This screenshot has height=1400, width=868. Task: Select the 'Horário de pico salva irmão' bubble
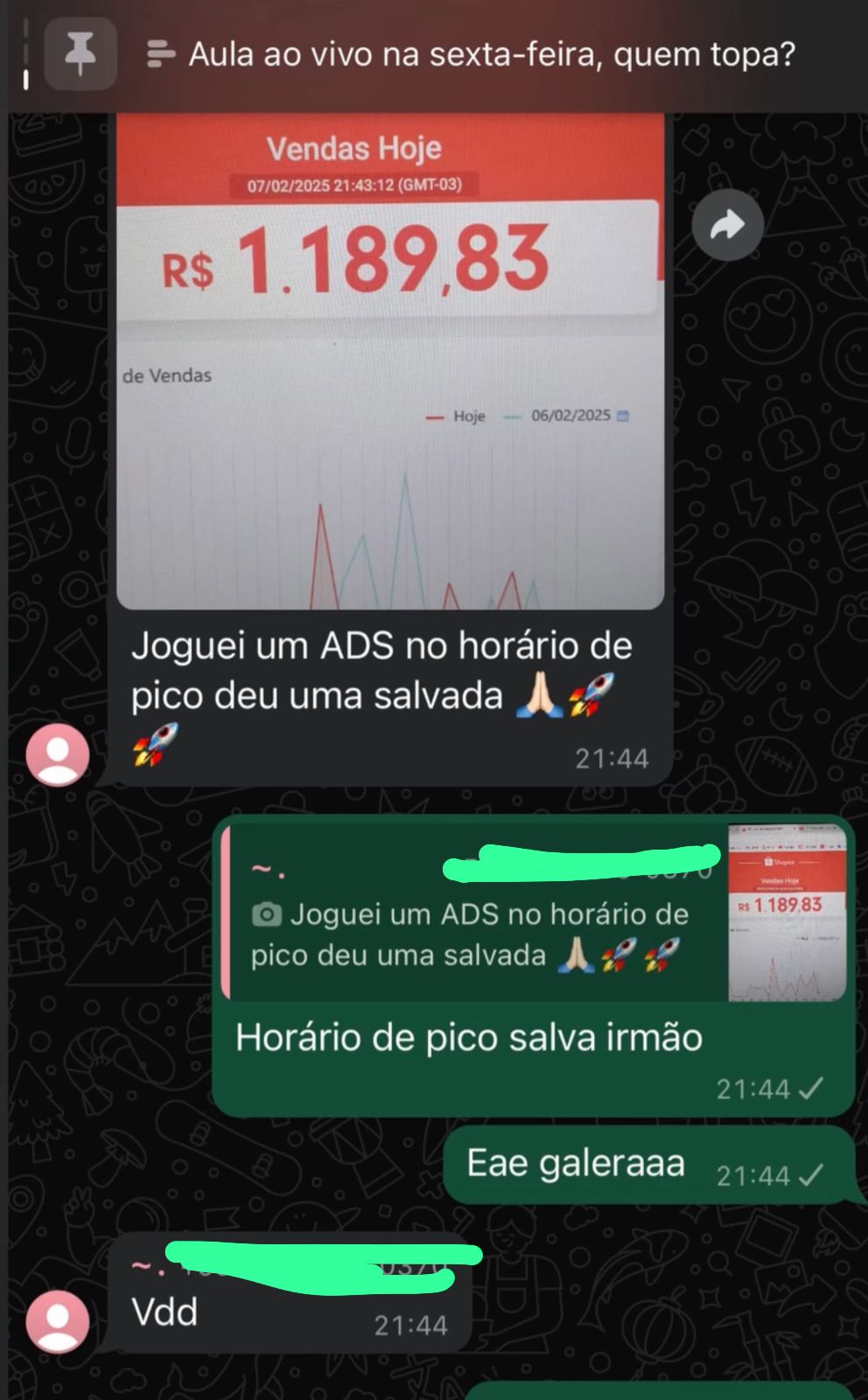469,1037
